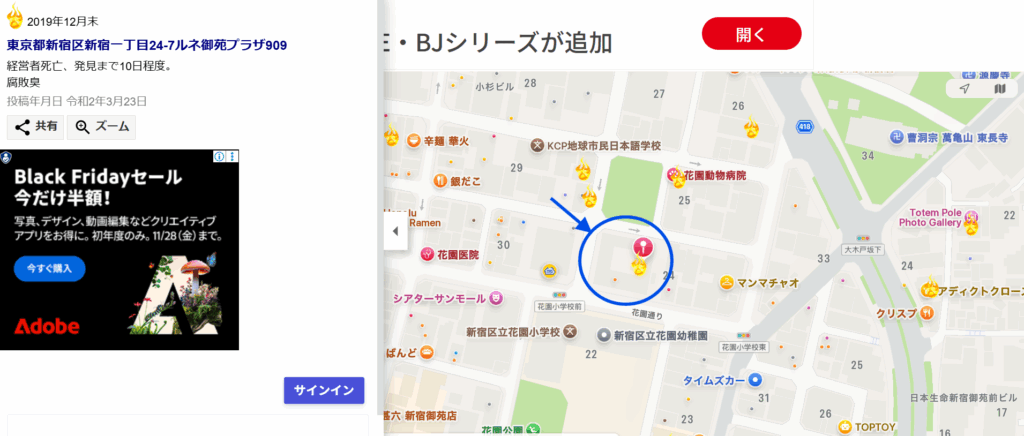Tap the 銀だこ restaurant marker
Viewport: 1024px width, 436px height.
click(x=440, y=181)
